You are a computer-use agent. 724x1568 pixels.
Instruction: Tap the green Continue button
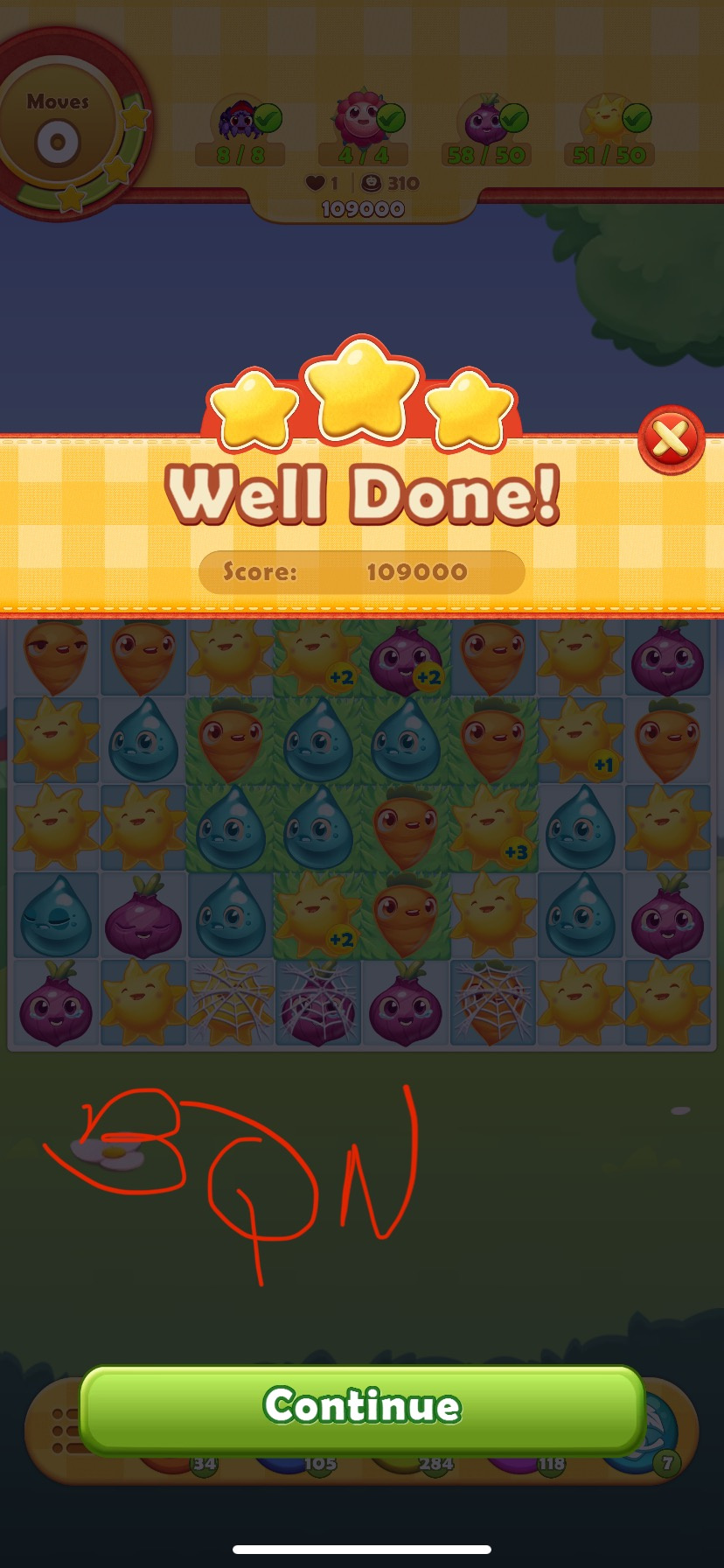(x=362, y=1408)
